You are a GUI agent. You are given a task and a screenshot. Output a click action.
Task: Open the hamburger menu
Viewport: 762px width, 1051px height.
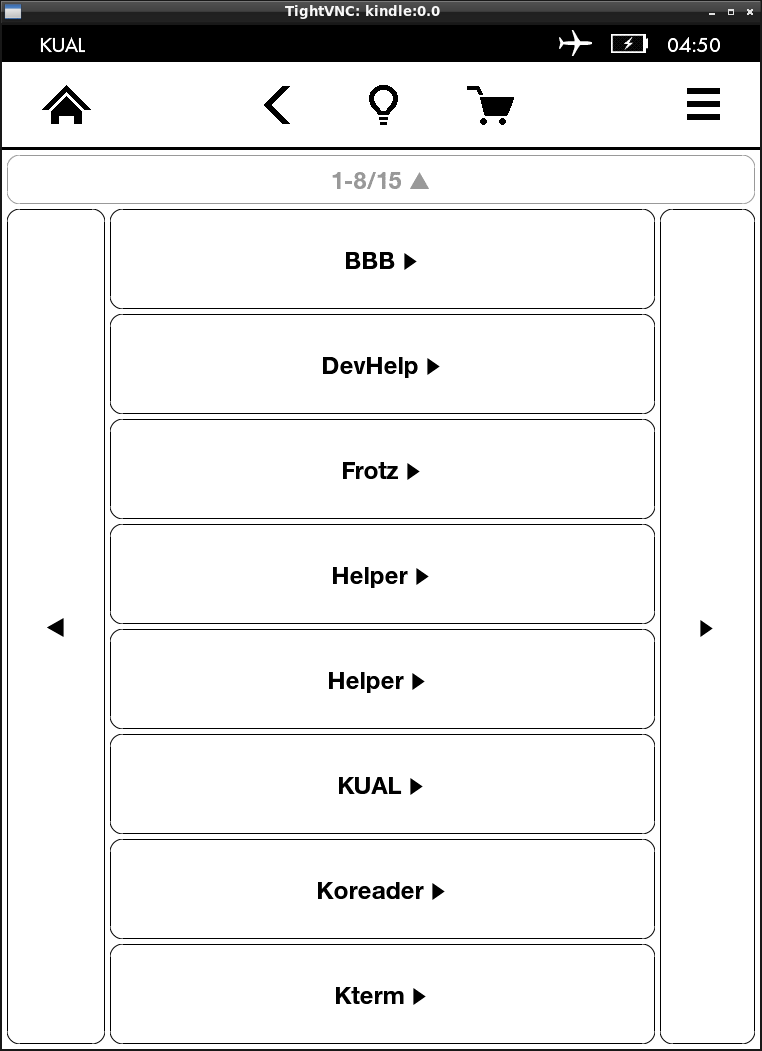tap(703, 104)
